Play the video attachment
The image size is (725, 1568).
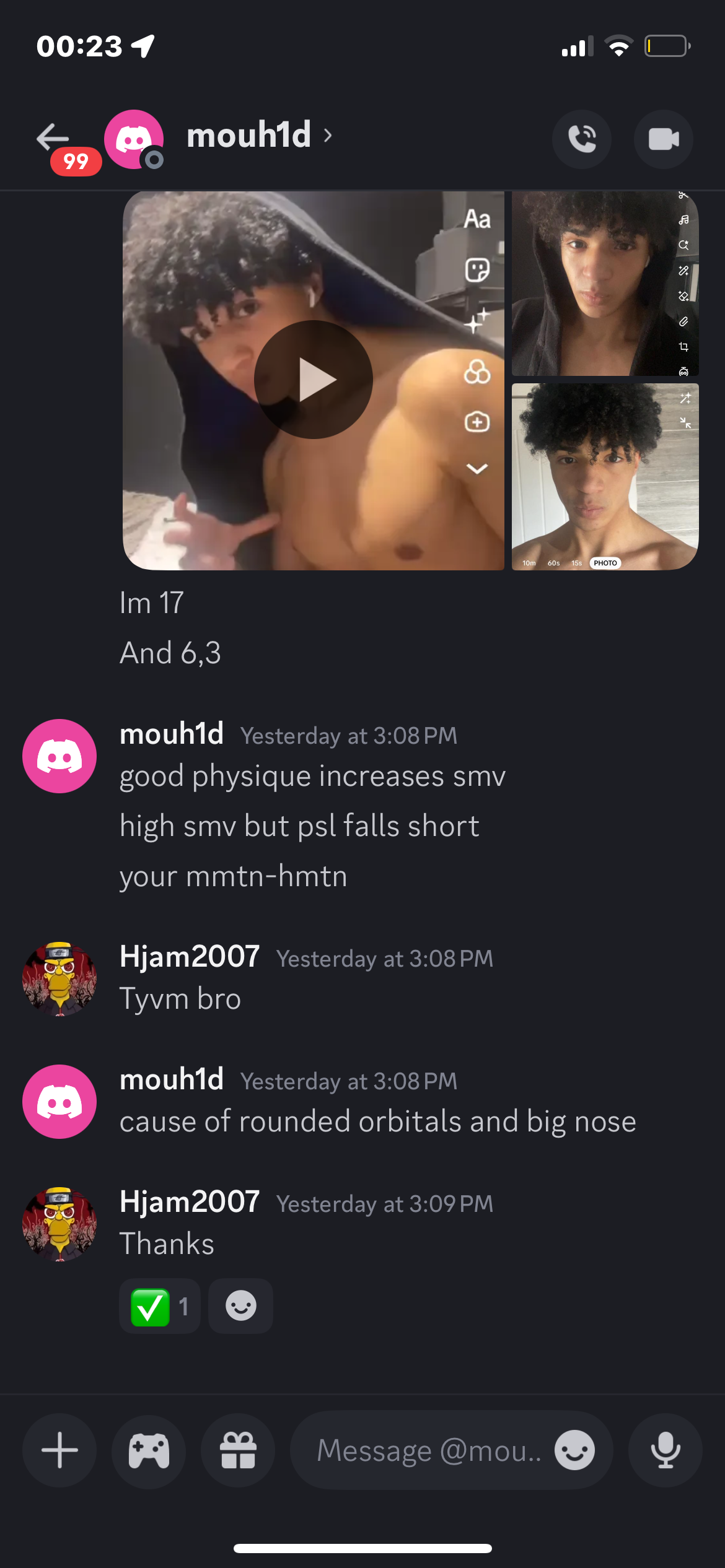[314, 380]
